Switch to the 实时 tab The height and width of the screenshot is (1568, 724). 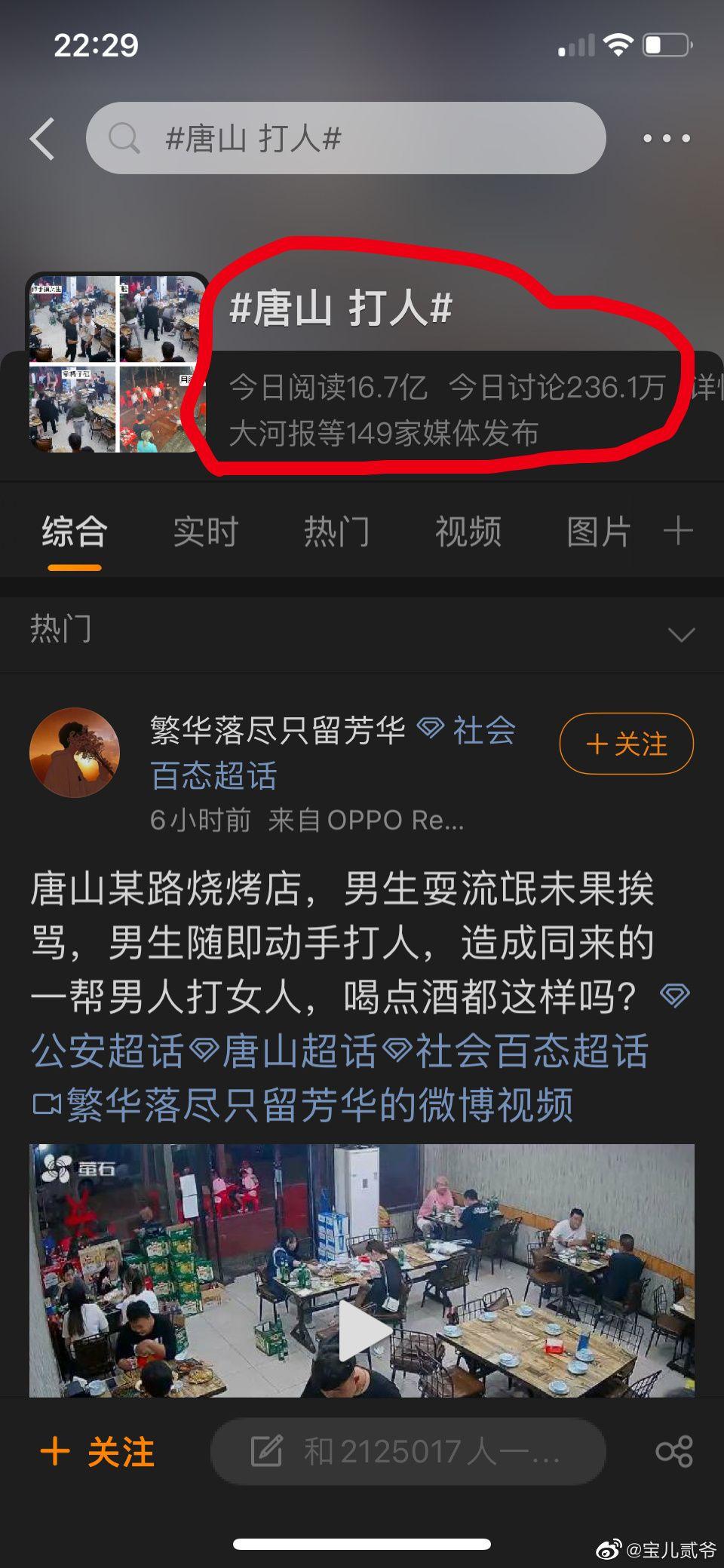click(x=205, y=532)
